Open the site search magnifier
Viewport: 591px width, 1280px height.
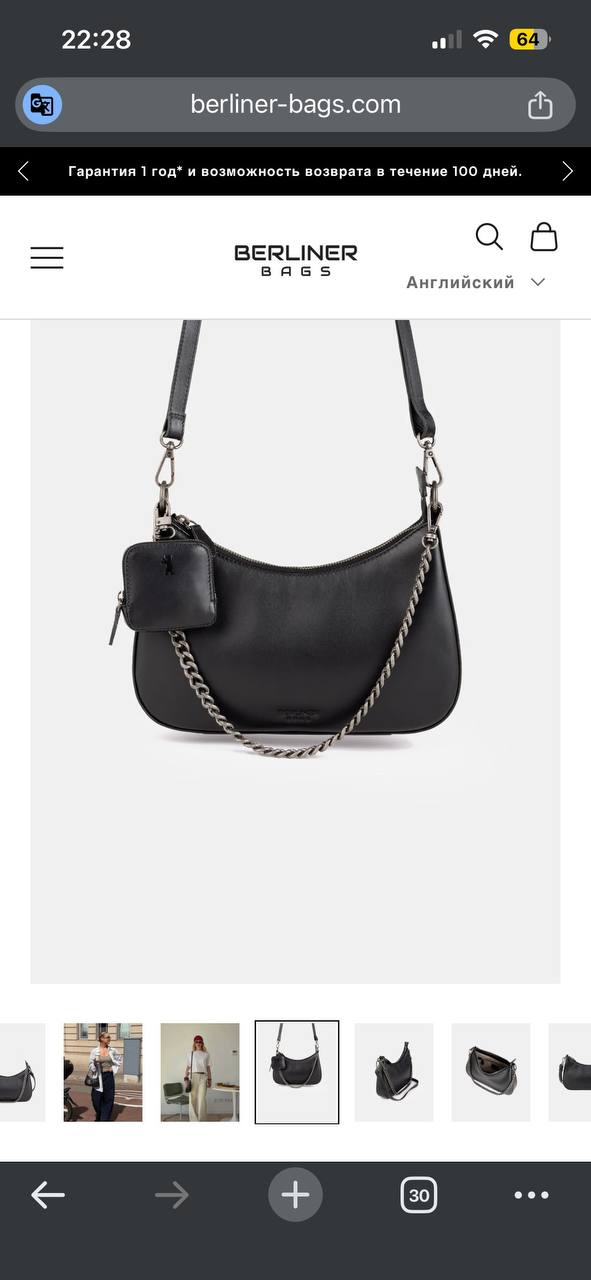point(489,237)
